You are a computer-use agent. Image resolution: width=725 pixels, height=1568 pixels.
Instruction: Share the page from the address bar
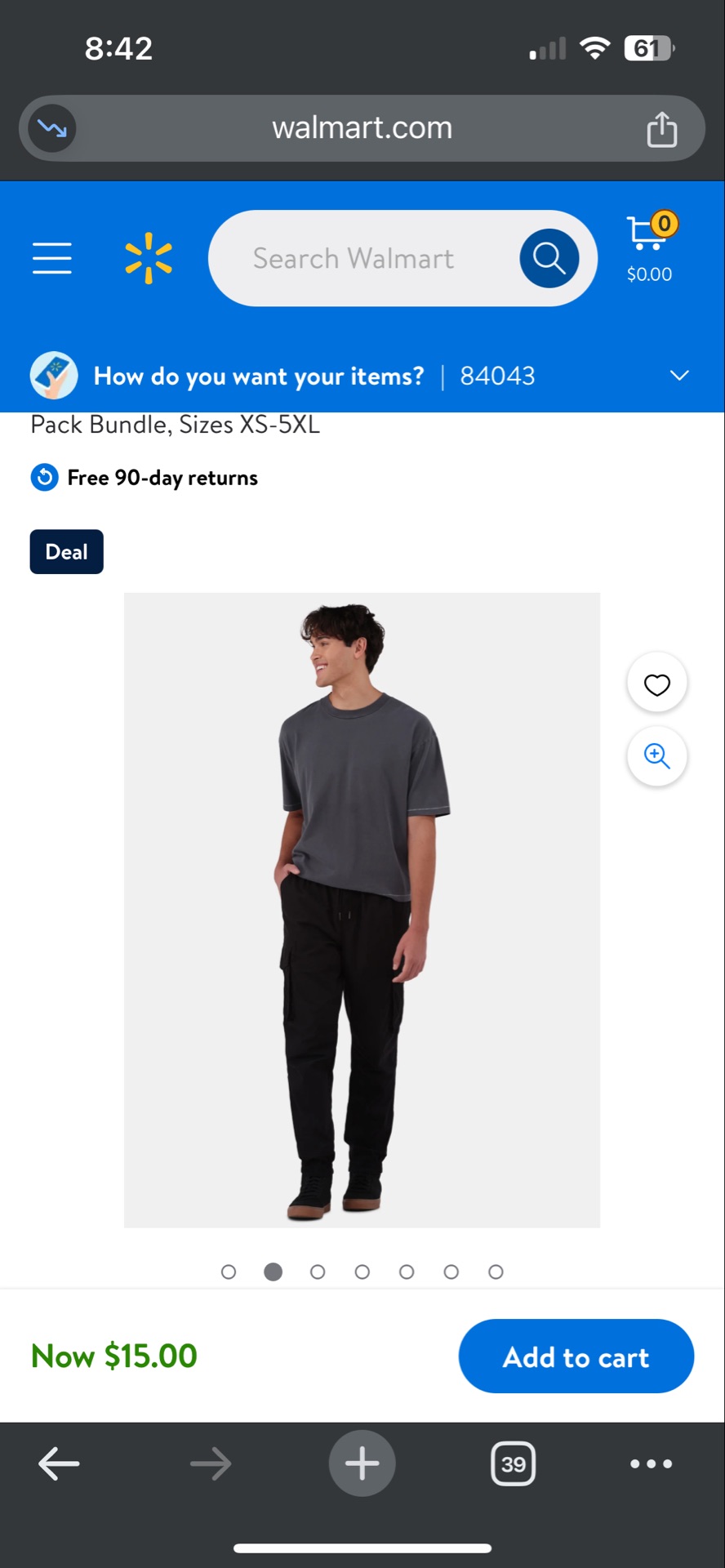pyautogui.click(x=662, y=129)
